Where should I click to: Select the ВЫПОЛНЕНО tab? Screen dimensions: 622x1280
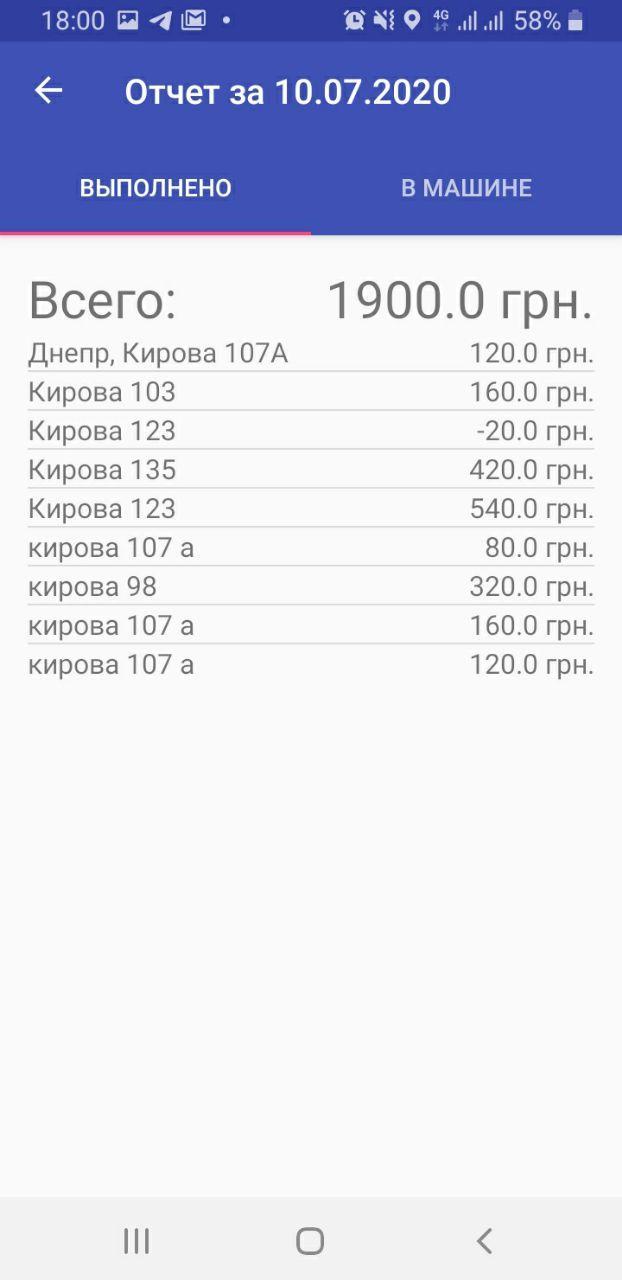[156, 188]
